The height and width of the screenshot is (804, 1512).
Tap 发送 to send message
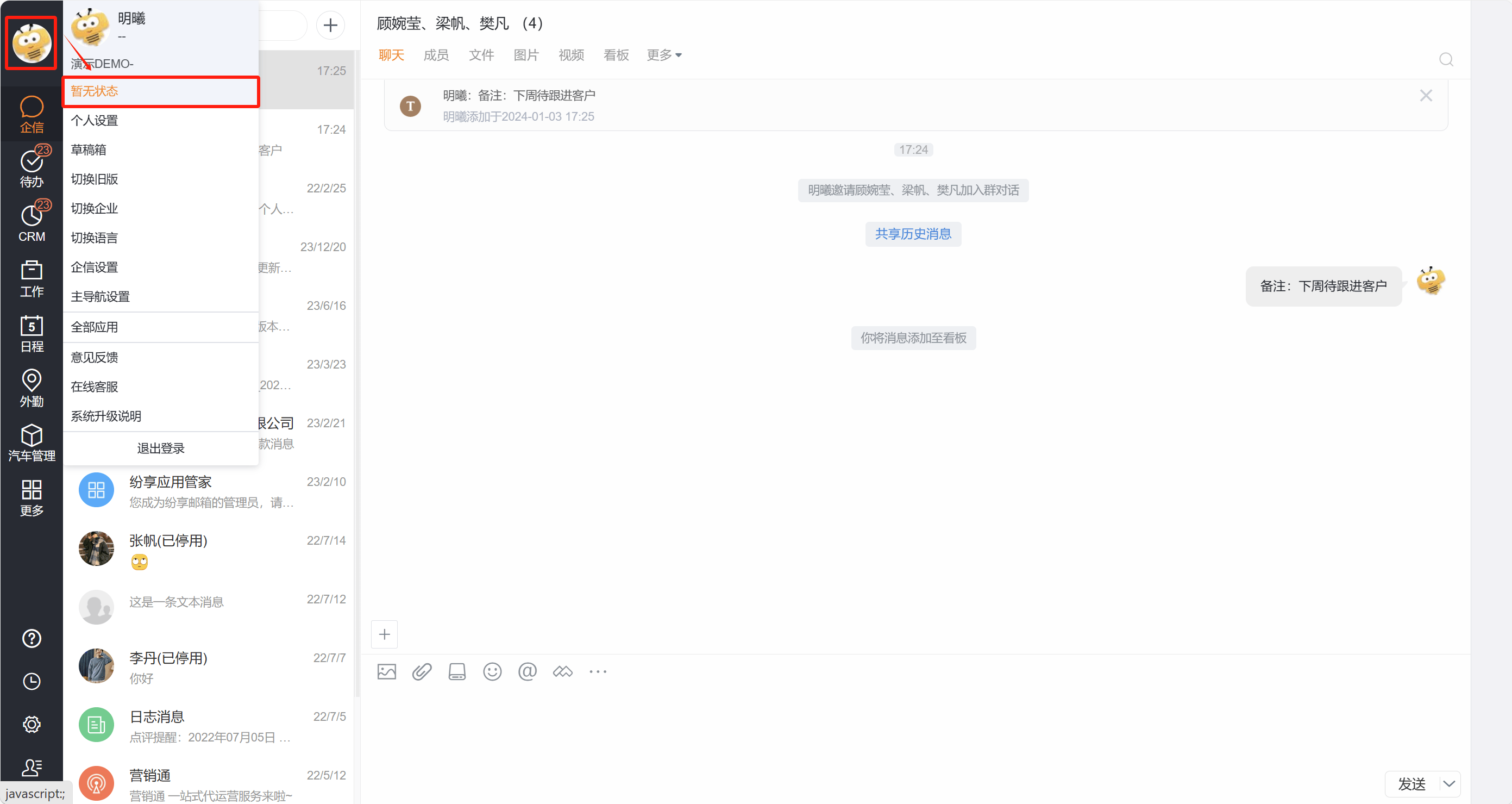coord(1411,784)
